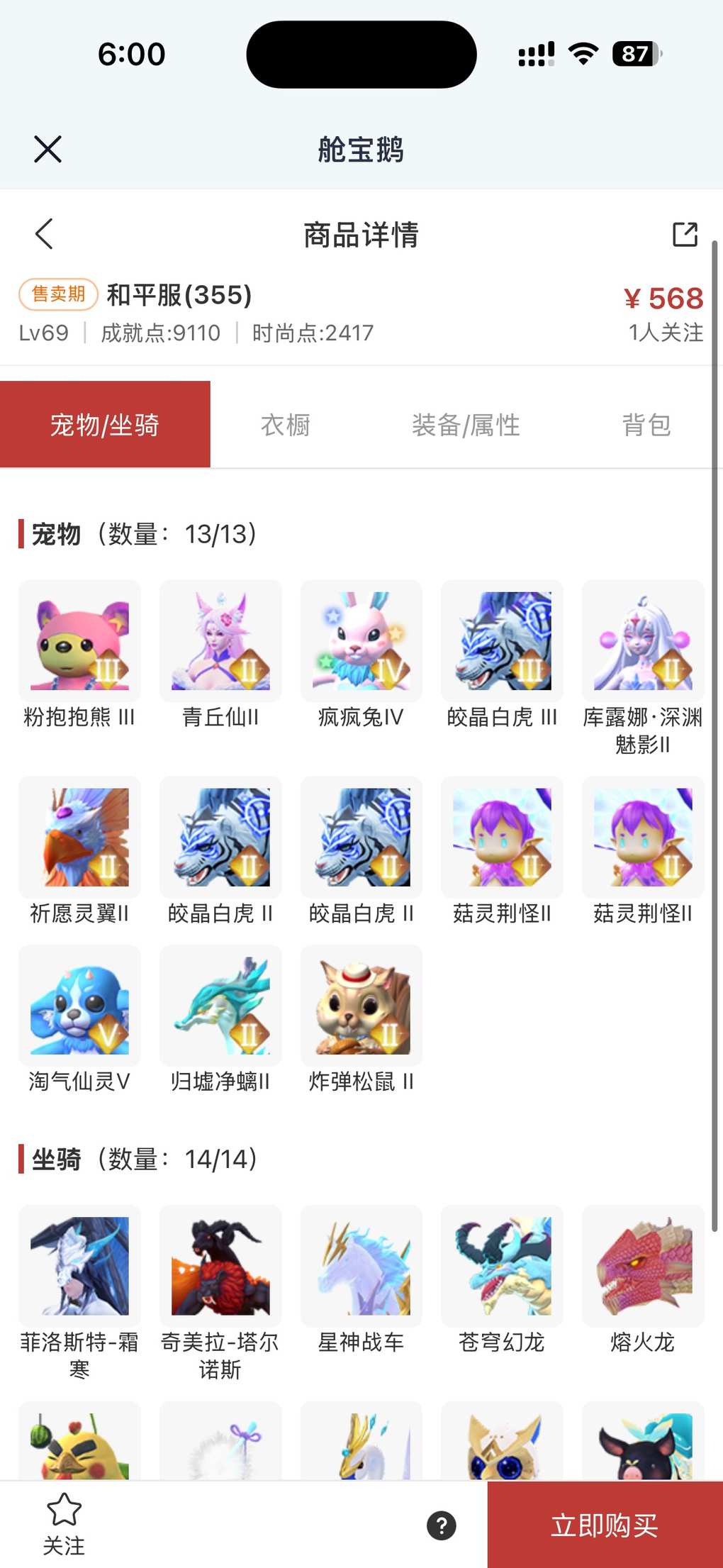The image size is (723, 1568).
Task: Share this listing via the export icon
Action: 685,234
